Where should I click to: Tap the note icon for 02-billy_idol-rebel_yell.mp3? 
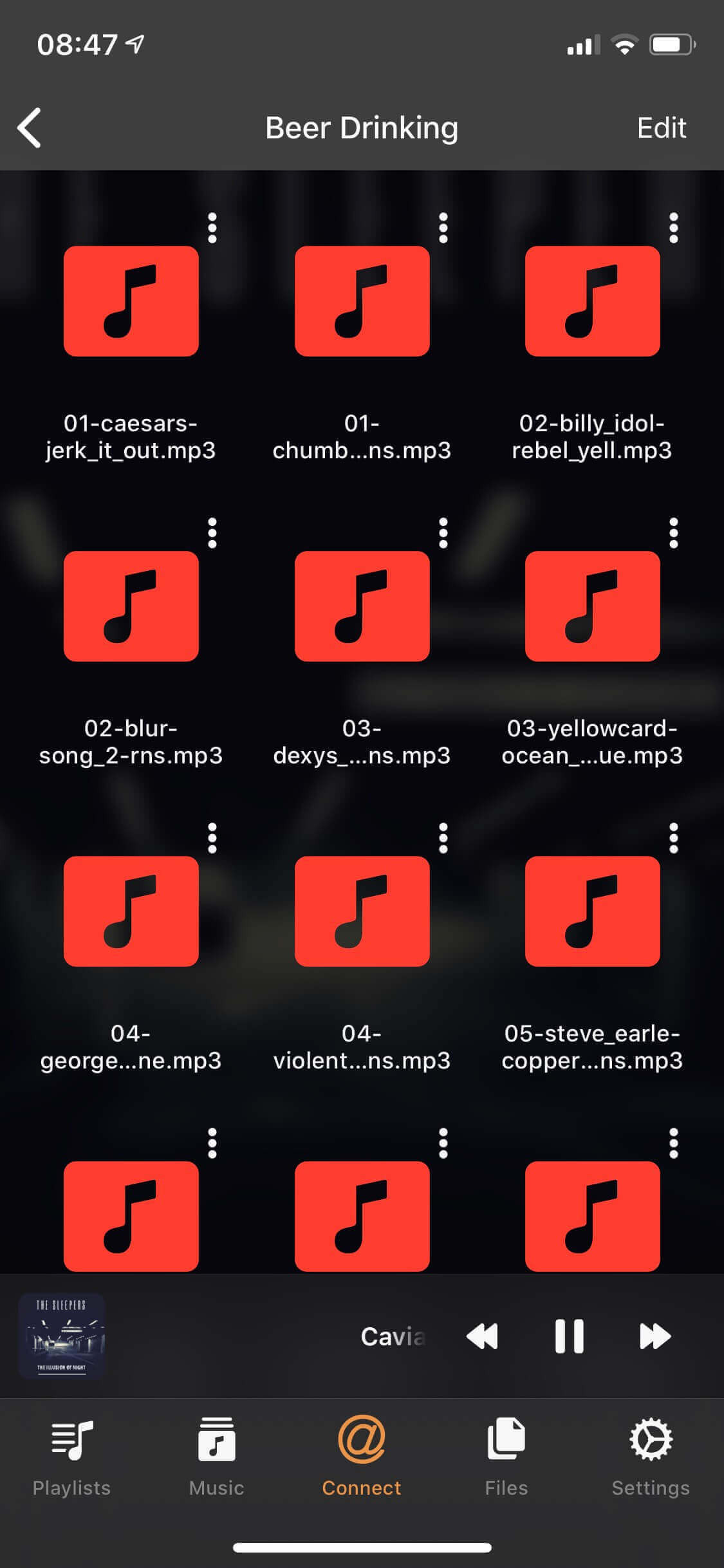click(592, 301)
